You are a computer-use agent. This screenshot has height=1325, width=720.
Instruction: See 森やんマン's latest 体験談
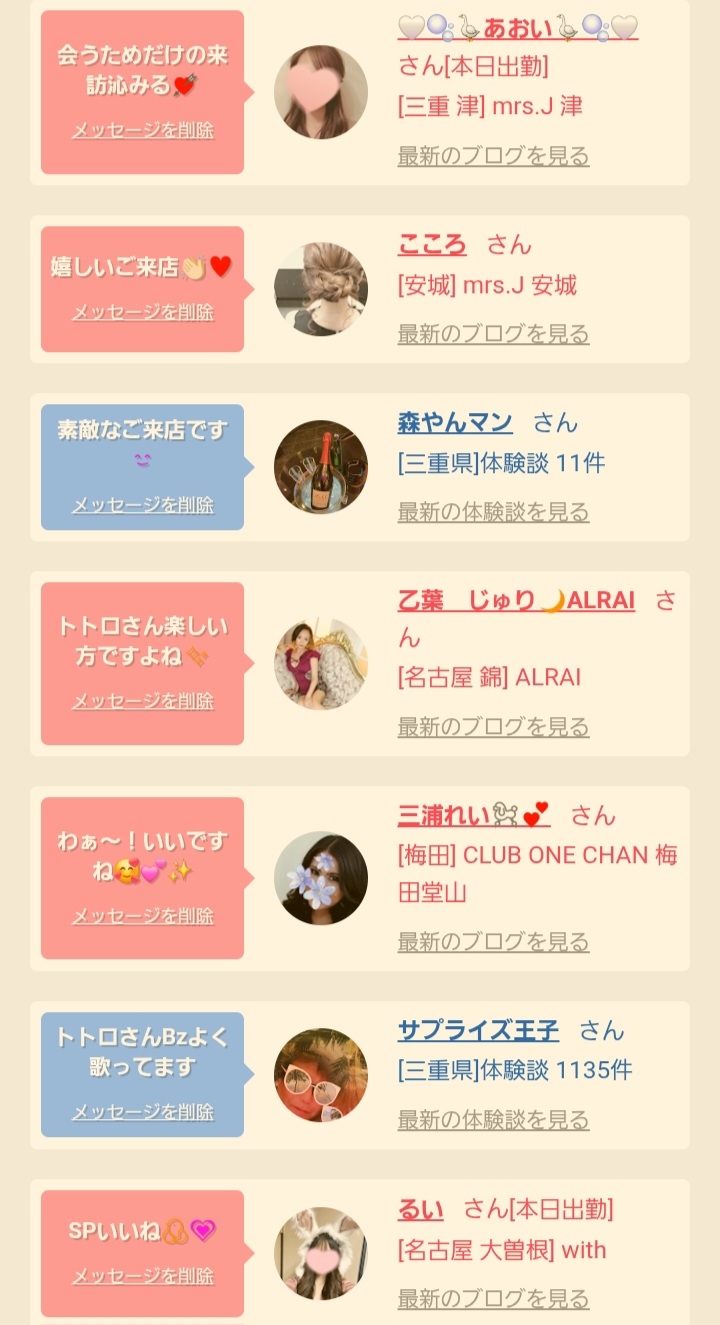coord(493,511)
